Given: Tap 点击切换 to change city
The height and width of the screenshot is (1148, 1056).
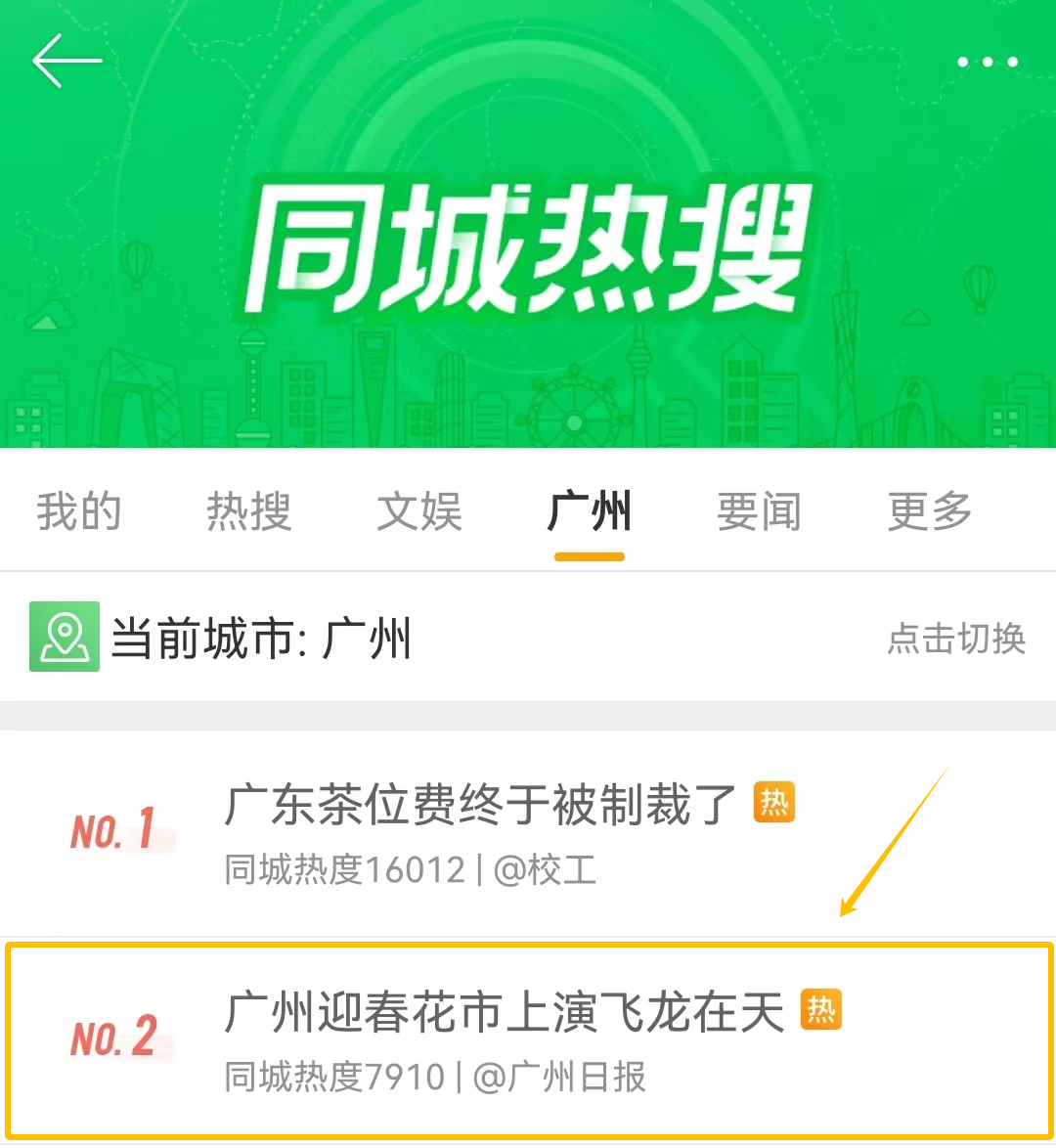Looking at the screenshot, I should pos(955,639).
